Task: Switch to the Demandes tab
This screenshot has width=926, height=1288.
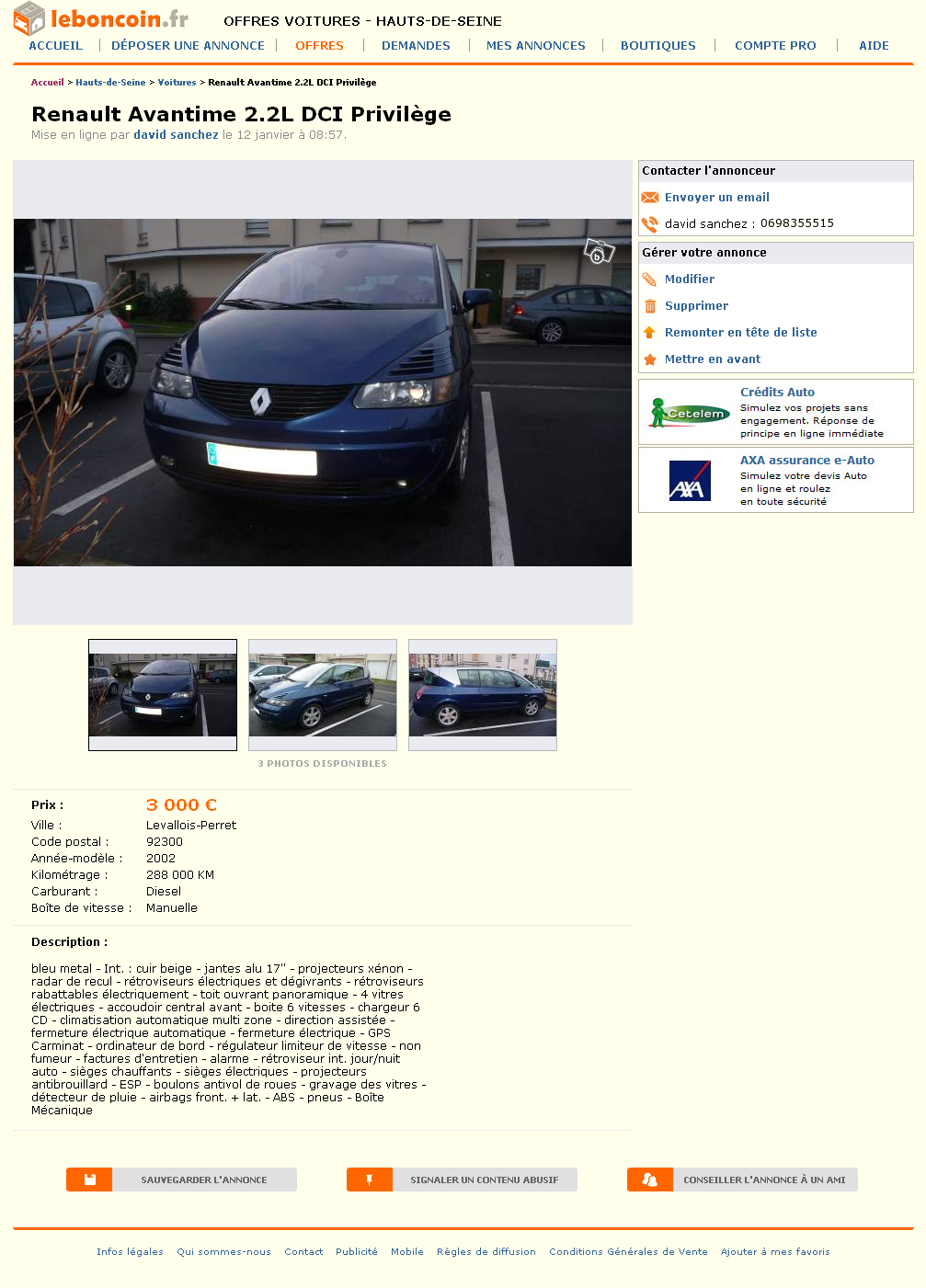Action: 416,45
